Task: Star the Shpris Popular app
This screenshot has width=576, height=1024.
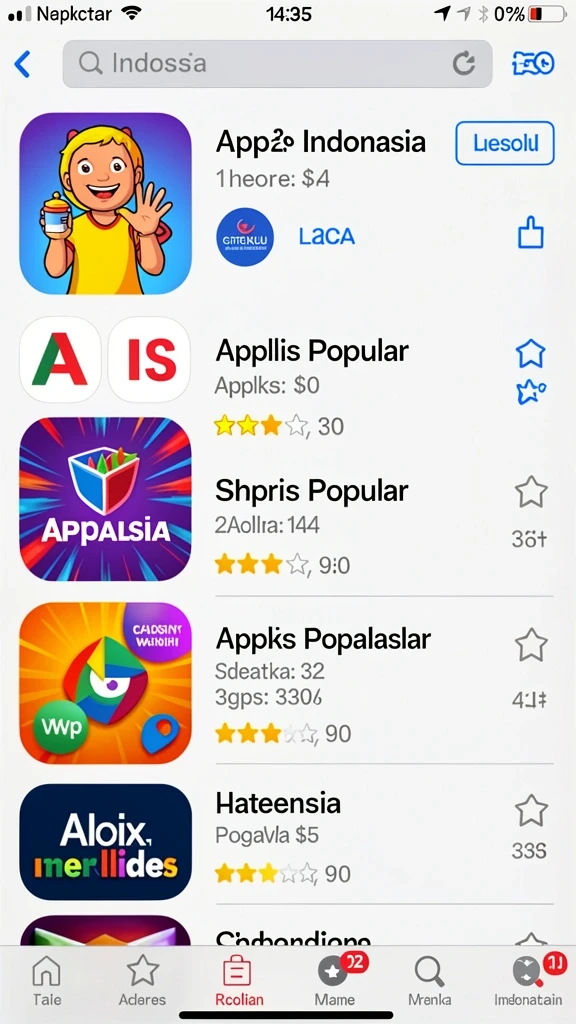Action: [x=530, y=492]
